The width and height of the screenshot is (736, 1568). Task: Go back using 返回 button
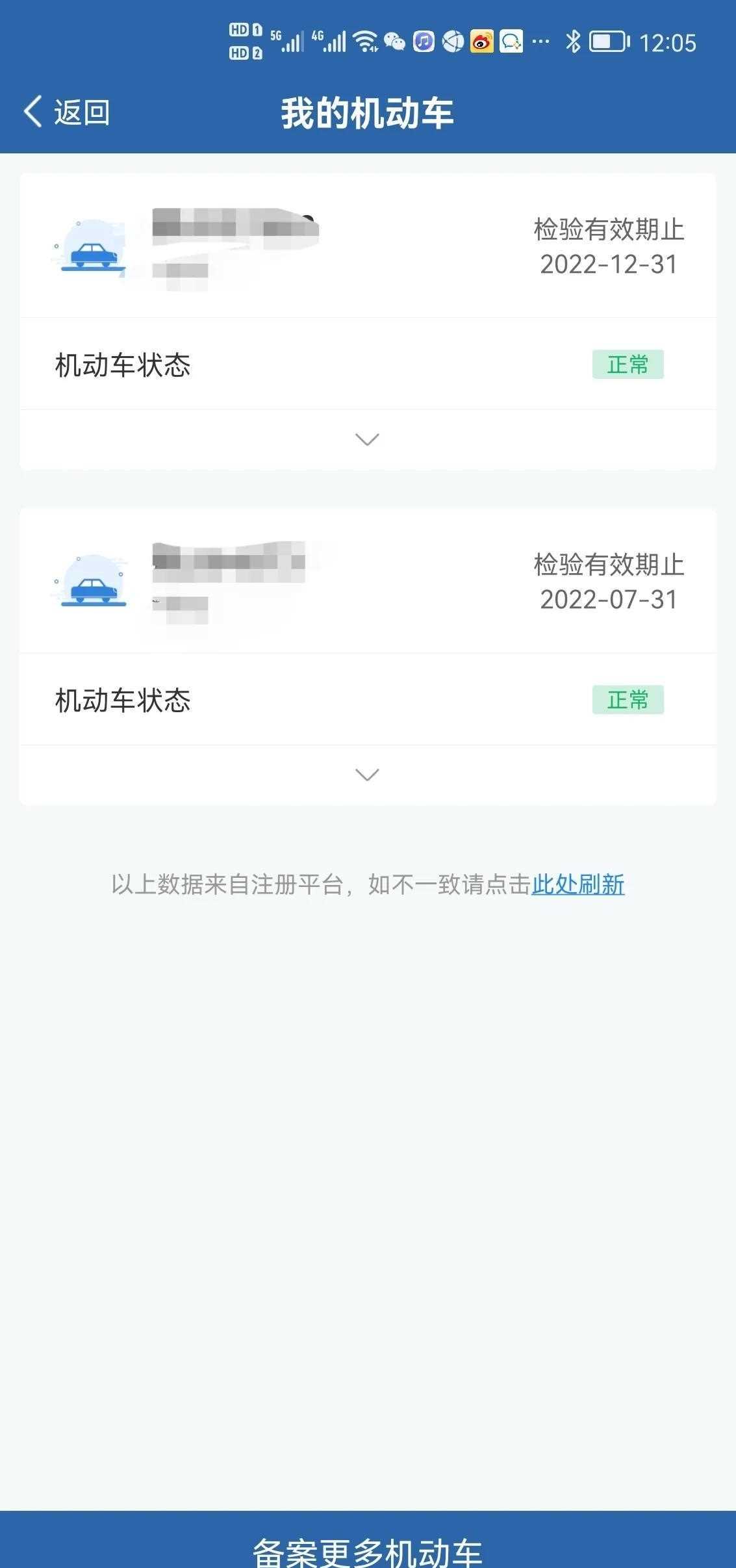pos(67,112)
